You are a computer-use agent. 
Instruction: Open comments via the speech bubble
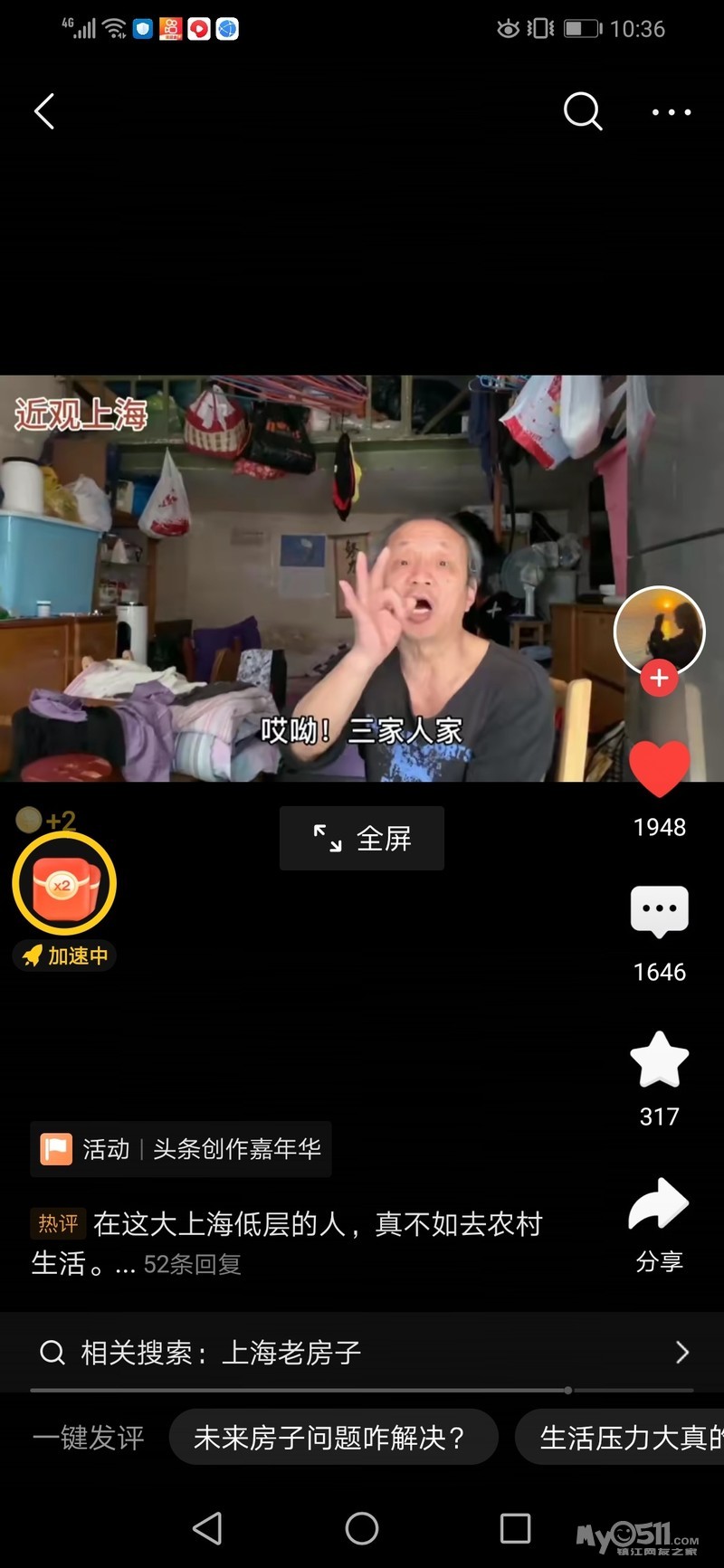click(659, 911)
